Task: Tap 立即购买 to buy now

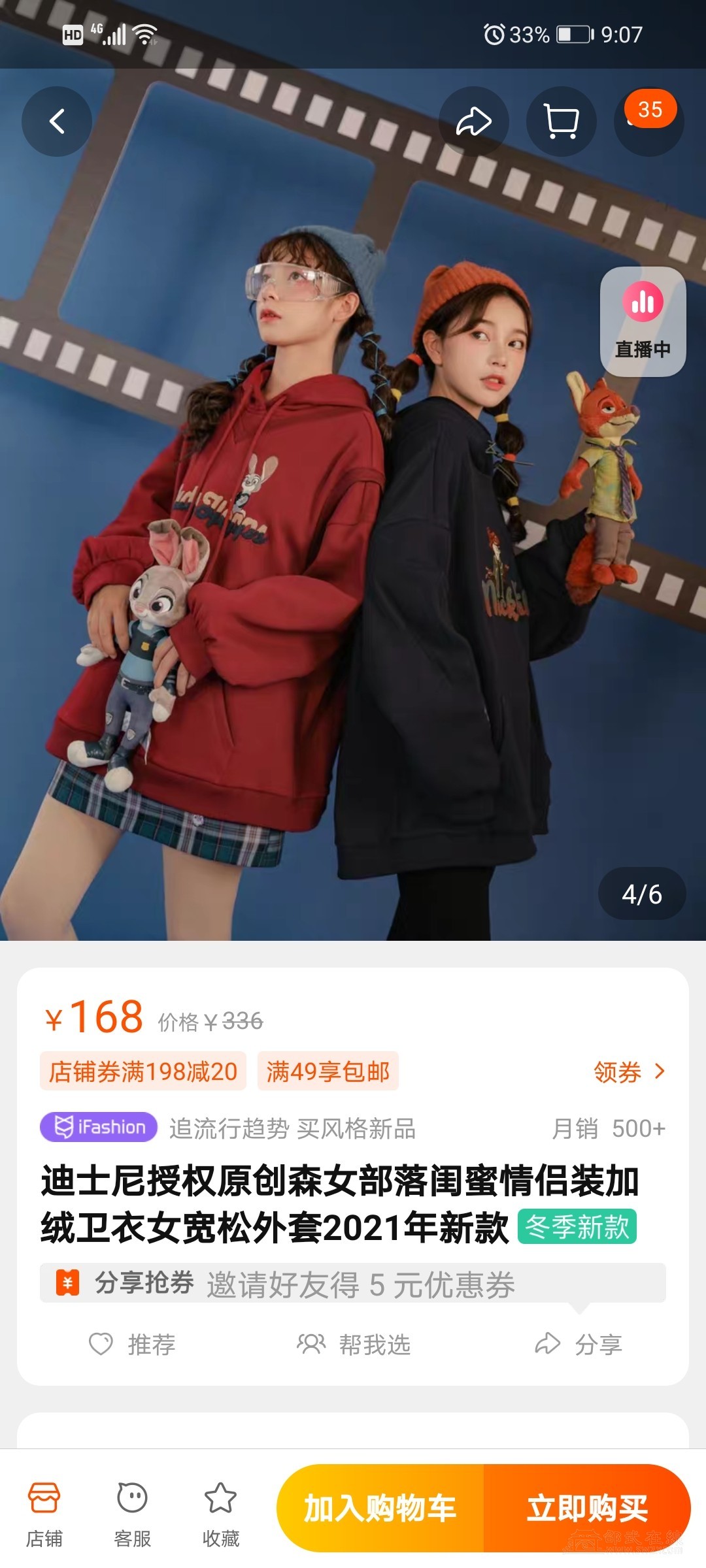Action: pyautogui.click(x=587, y=1509)
